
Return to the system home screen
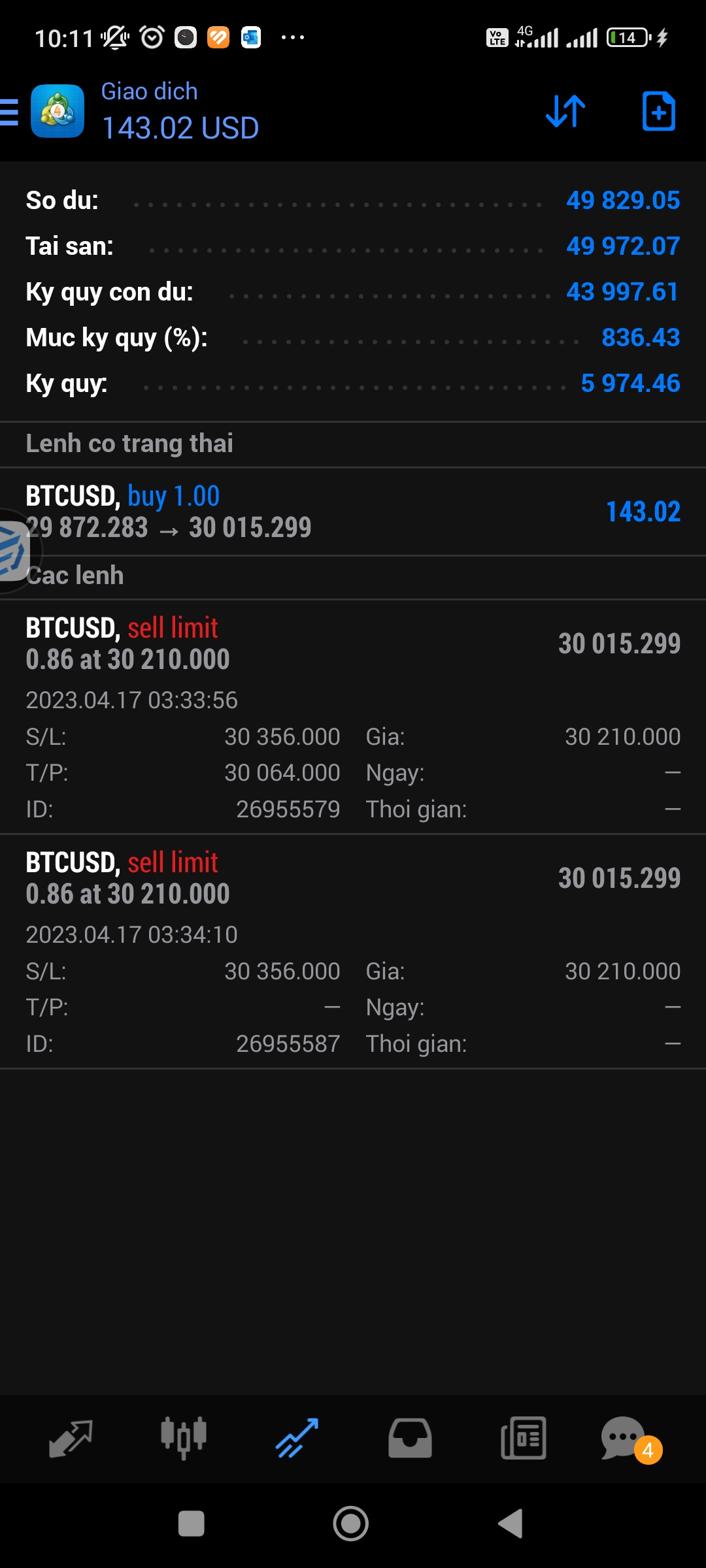[351, 1524]
